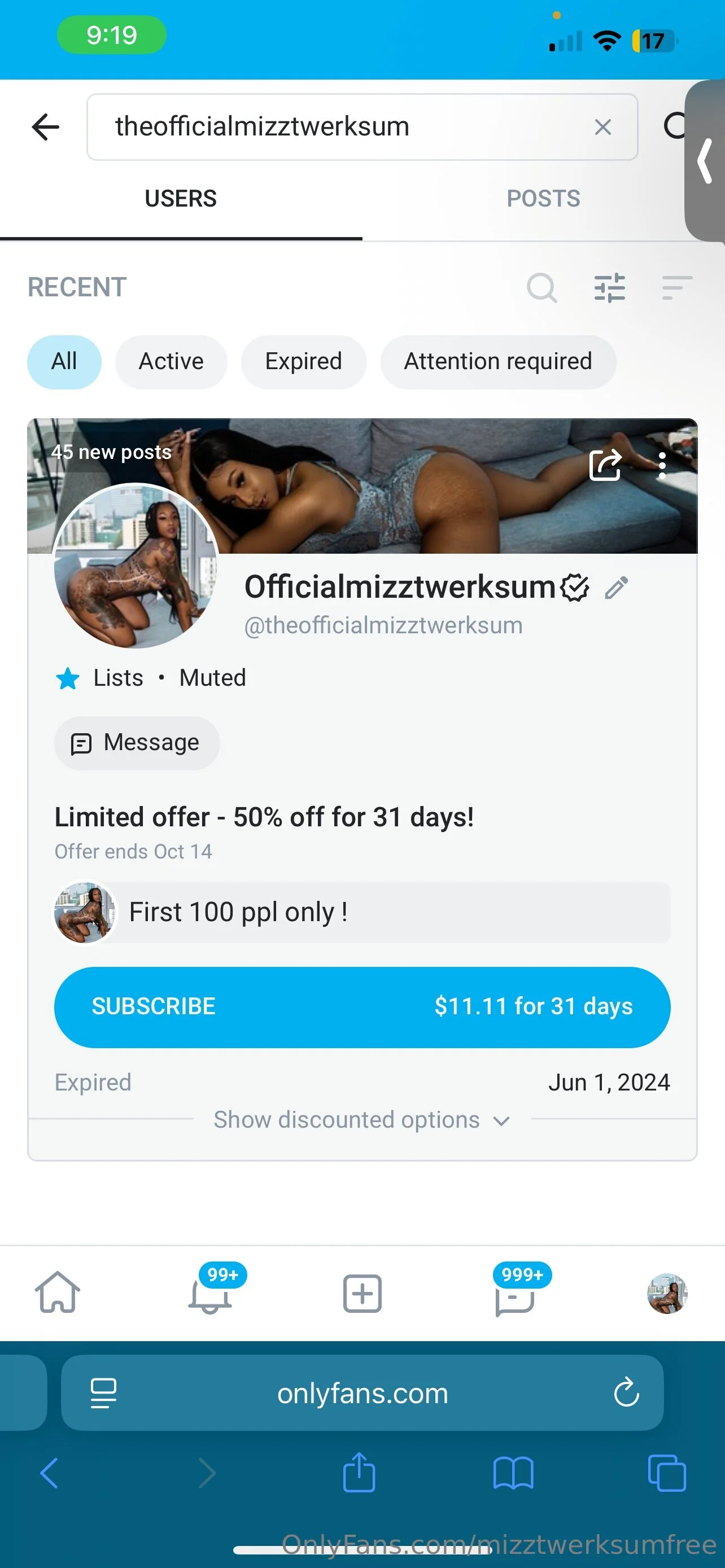This screenshot has height=1568, width=725.
Task: Open notifications via the bell icon
Action: [x=209, y=1294]
